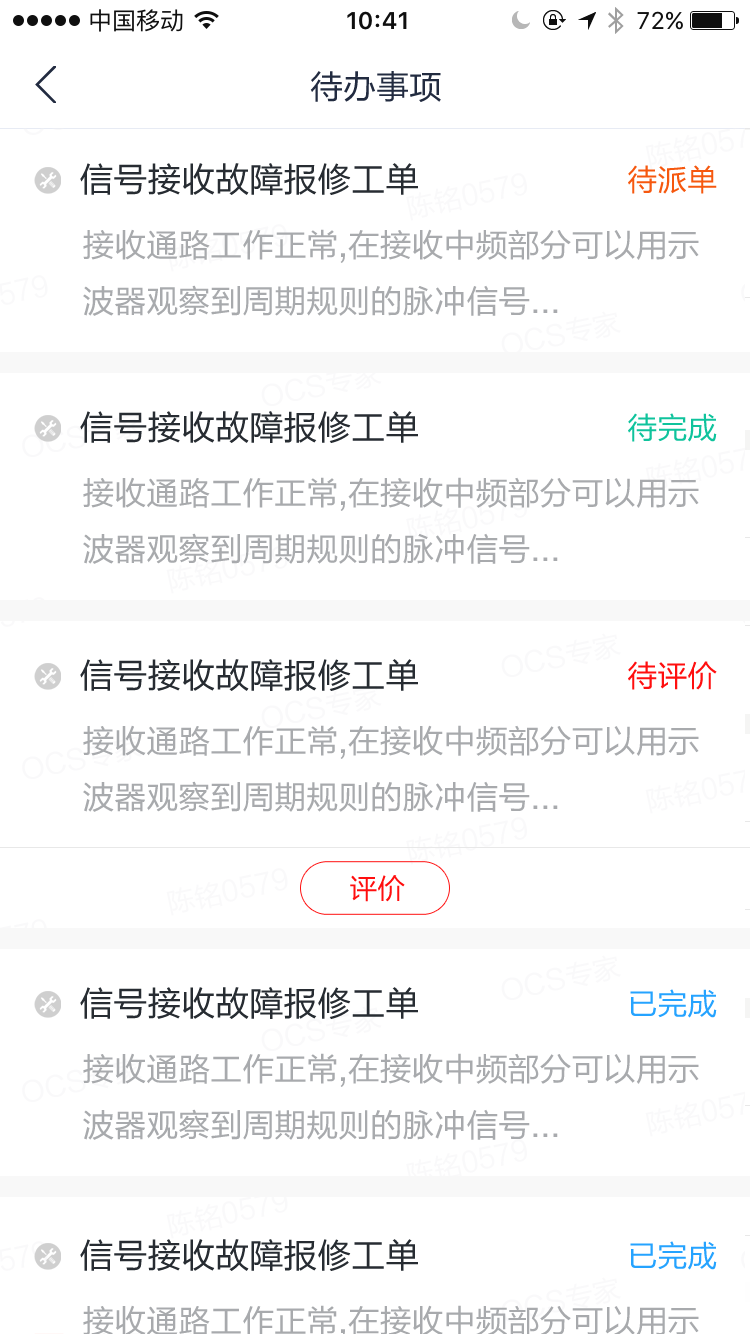Open the work order marked 待完成

pos(375,487)
